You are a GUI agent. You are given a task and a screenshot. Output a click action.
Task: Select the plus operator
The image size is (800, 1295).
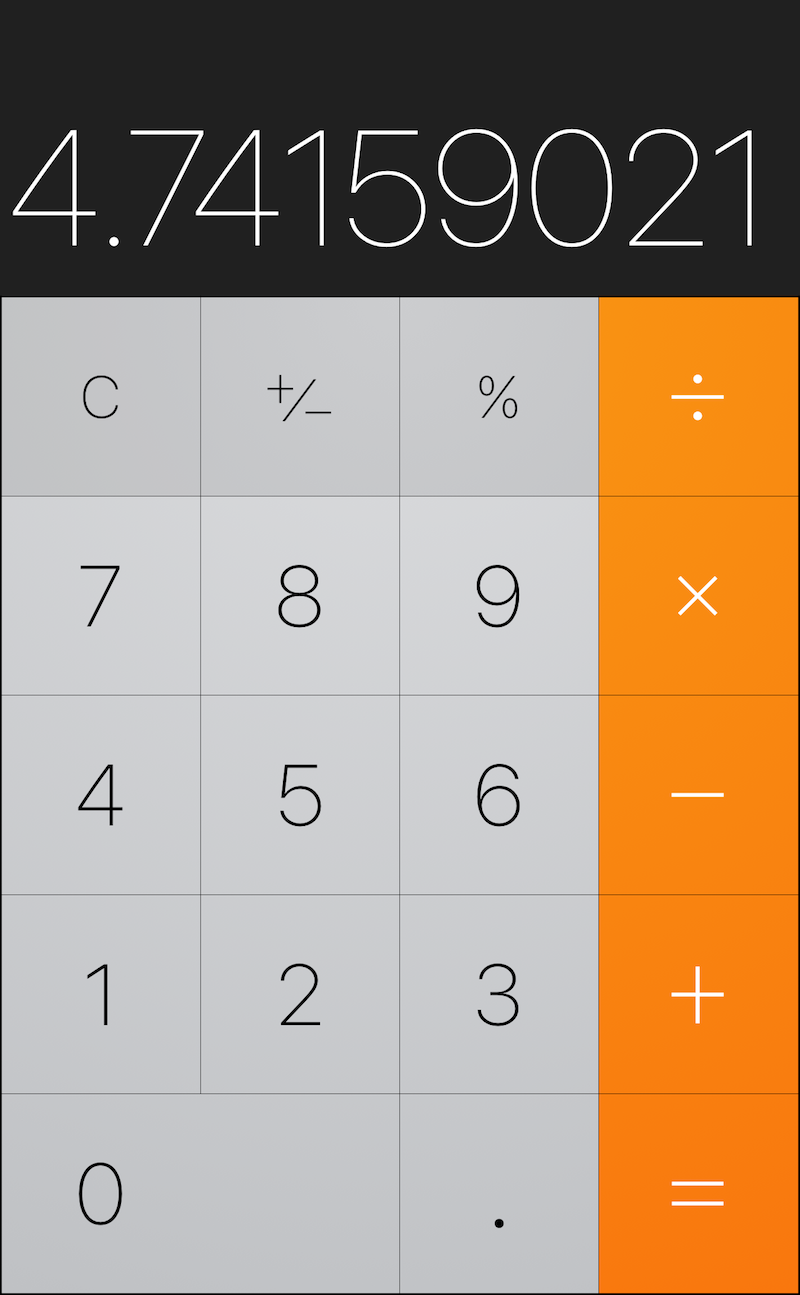pyautogui.click(x=699, y=994)
